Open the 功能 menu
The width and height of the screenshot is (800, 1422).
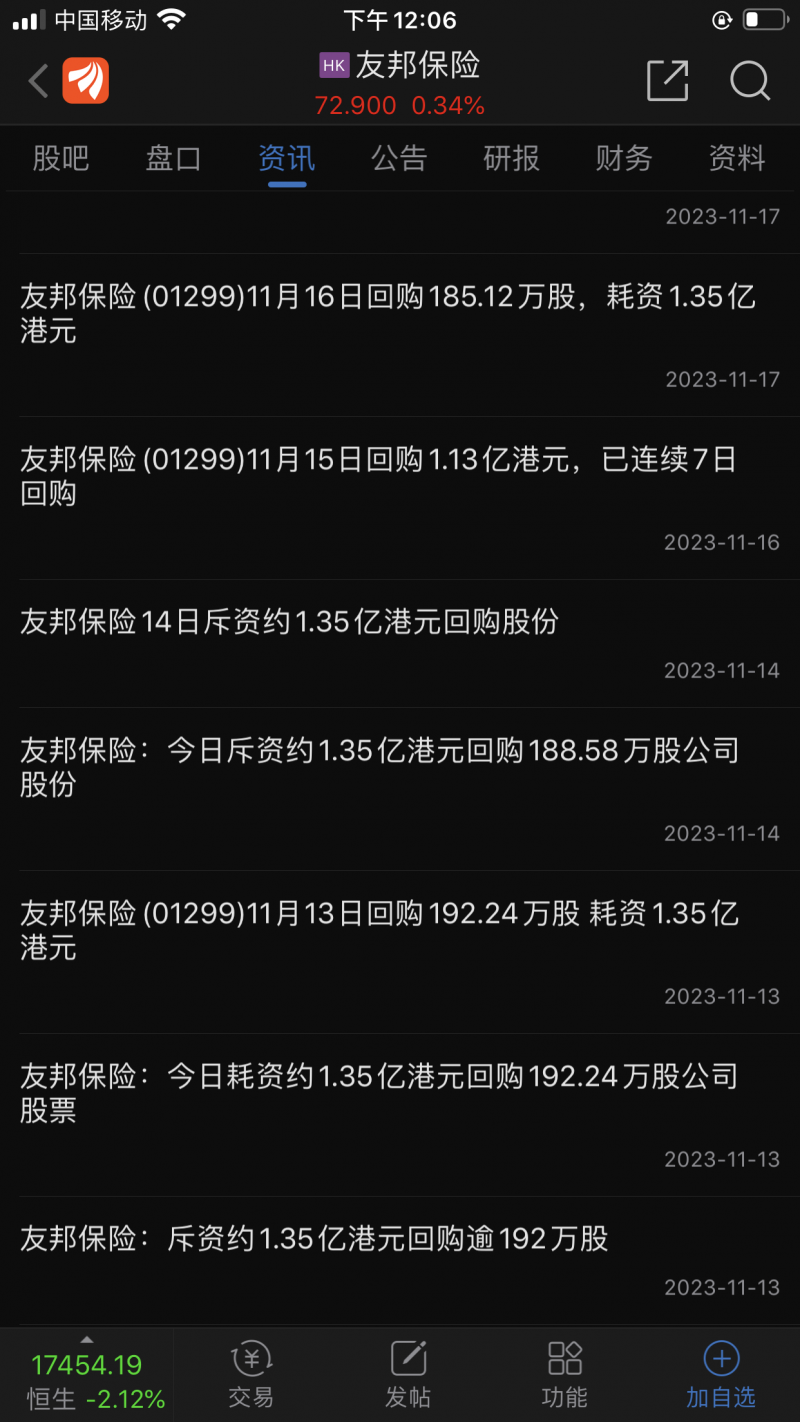click(x=565, y=1375)
